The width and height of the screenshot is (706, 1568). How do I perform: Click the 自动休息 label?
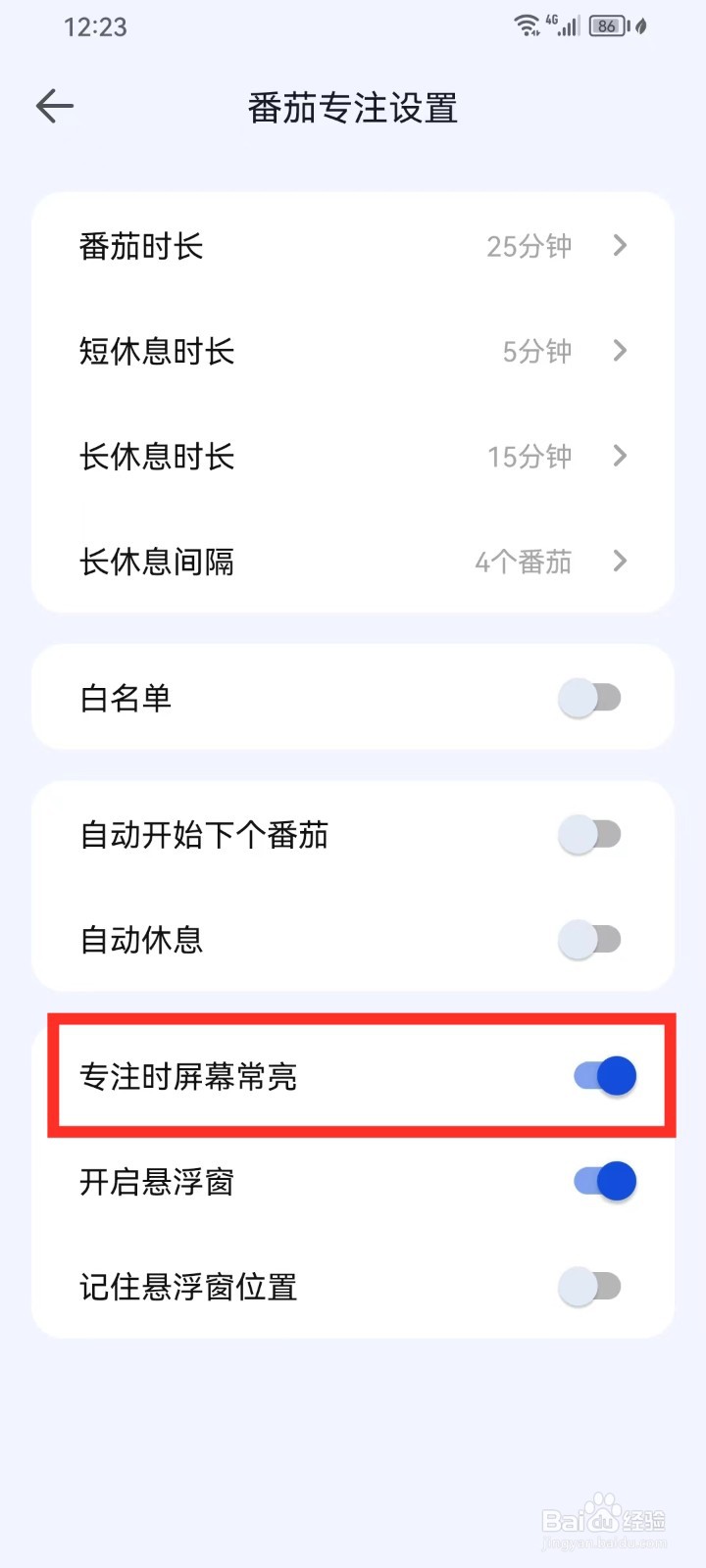141,940
